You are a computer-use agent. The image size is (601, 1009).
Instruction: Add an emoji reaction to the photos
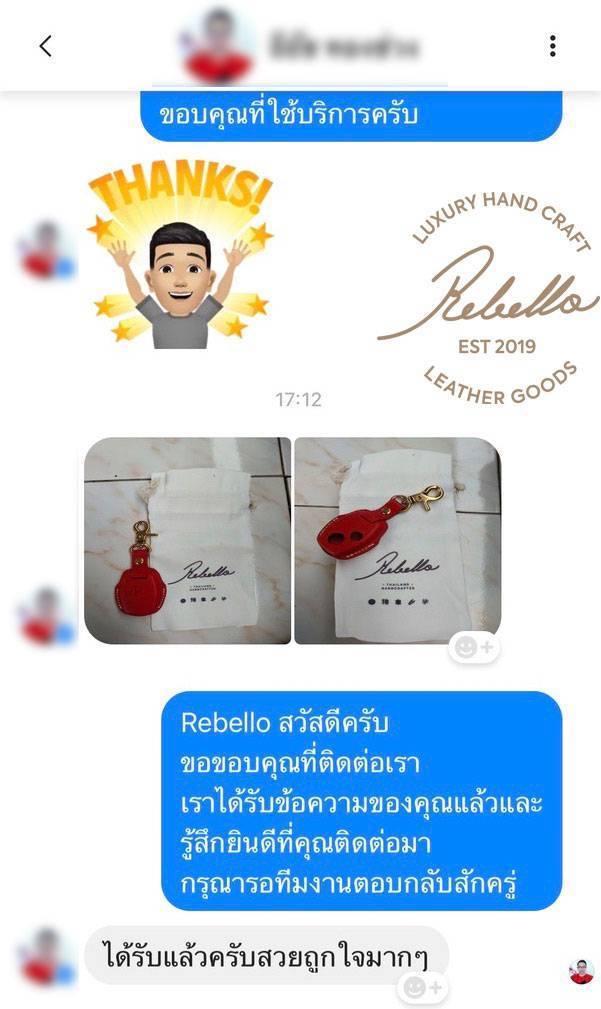click(473, 647)
